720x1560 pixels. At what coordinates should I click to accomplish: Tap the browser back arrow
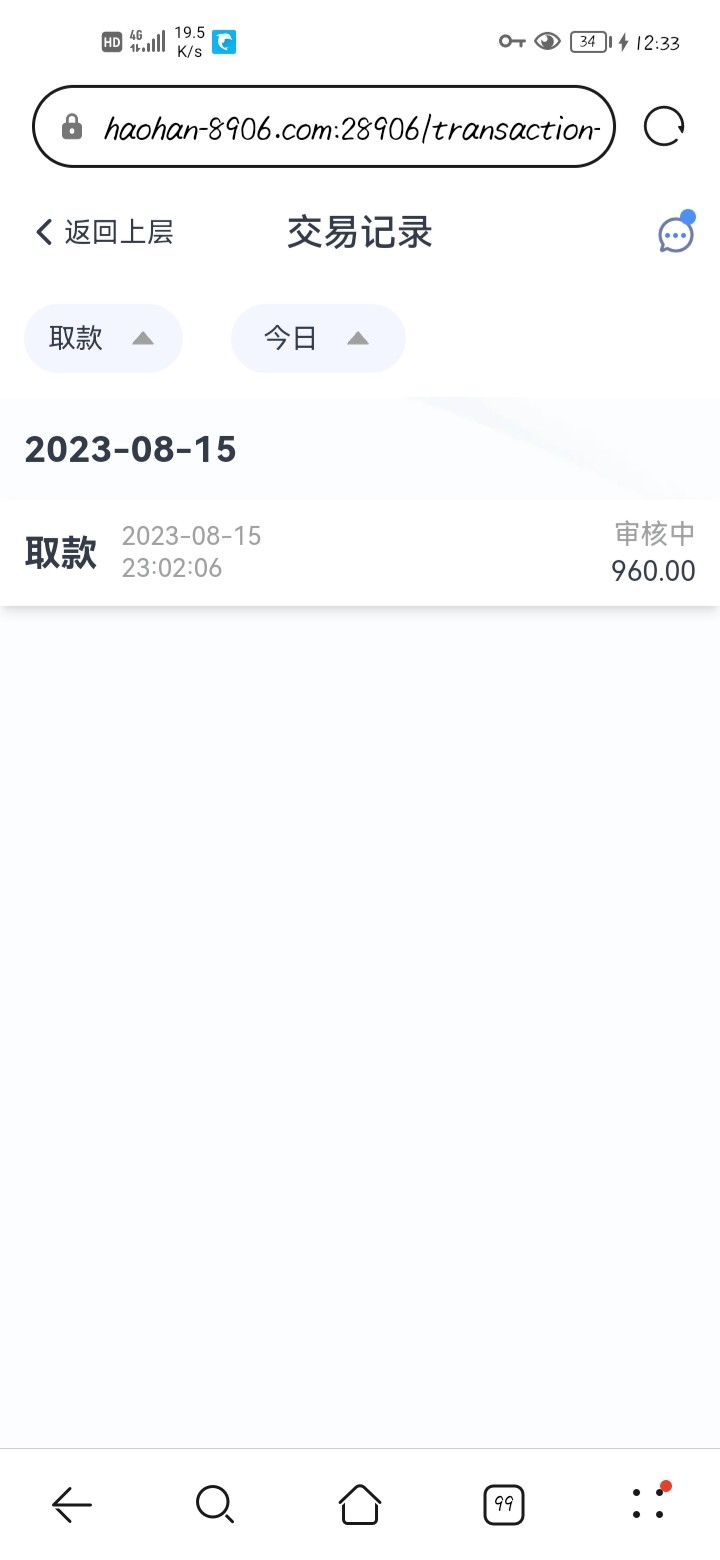[x=72, y=1503]
